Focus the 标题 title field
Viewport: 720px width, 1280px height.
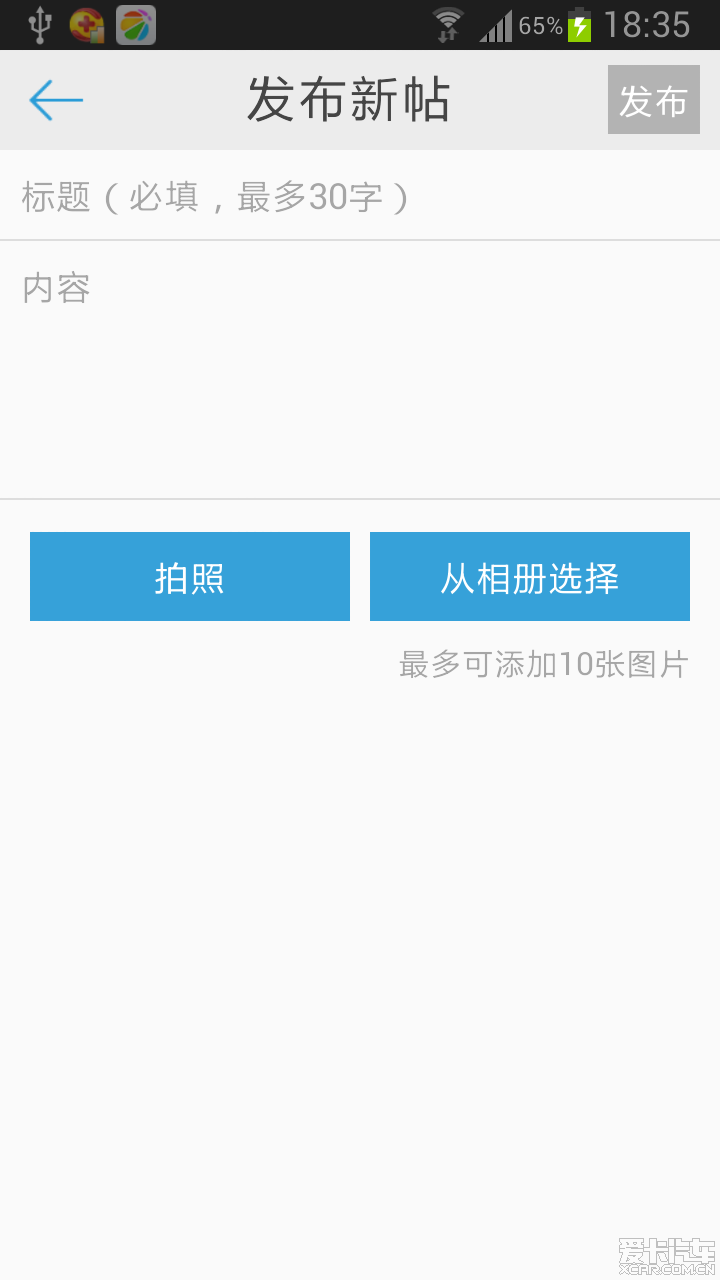pyautogui.click(x=360, y=196)
